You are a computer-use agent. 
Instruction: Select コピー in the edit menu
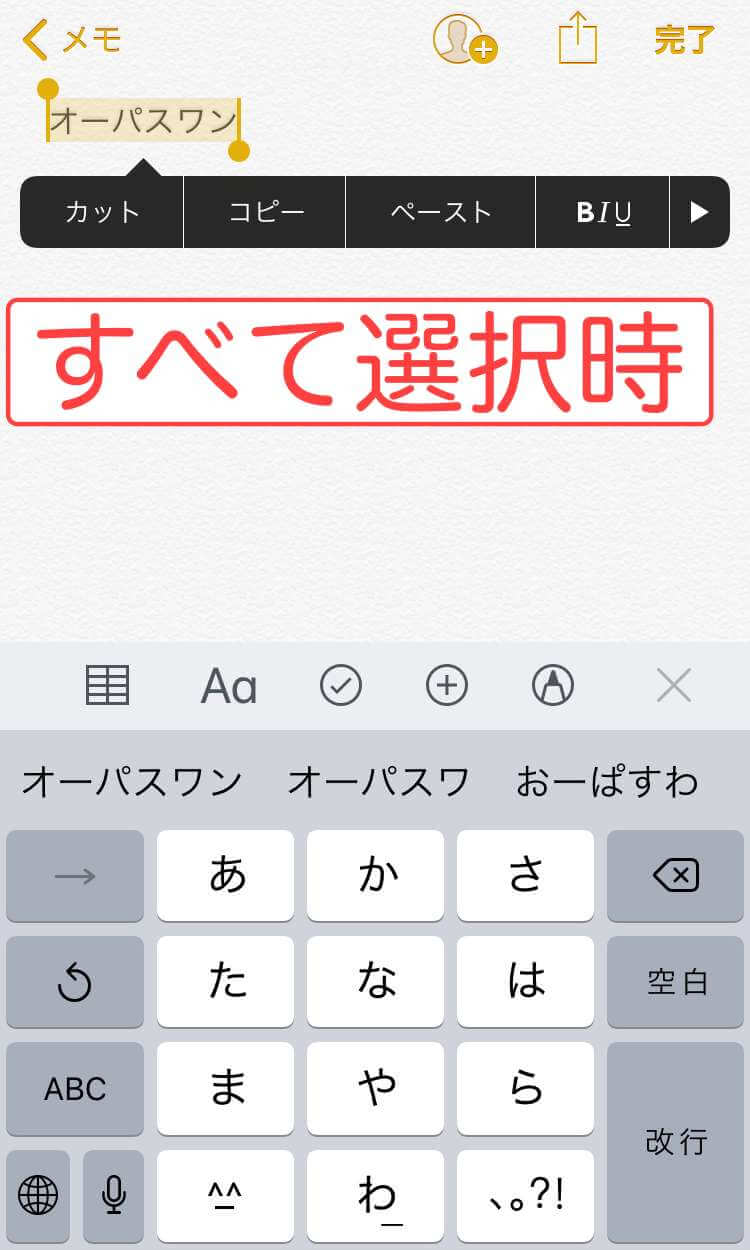pyautogui.click(x=265, y=212)
